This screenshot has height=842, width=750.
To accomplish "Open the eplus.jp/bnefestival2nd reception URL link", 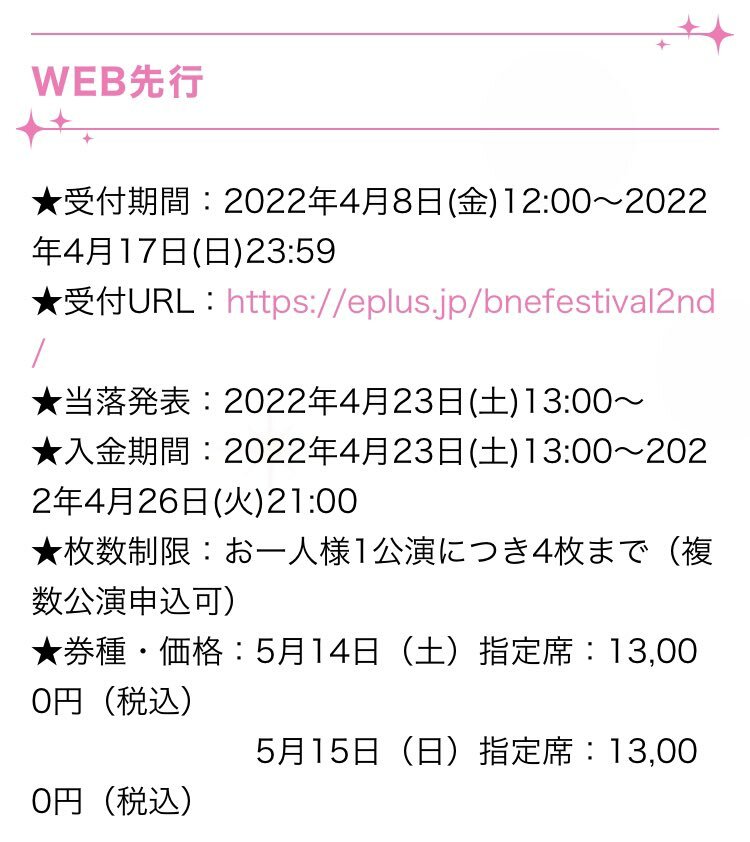I will pyautogui.click(x=470, y=302).
